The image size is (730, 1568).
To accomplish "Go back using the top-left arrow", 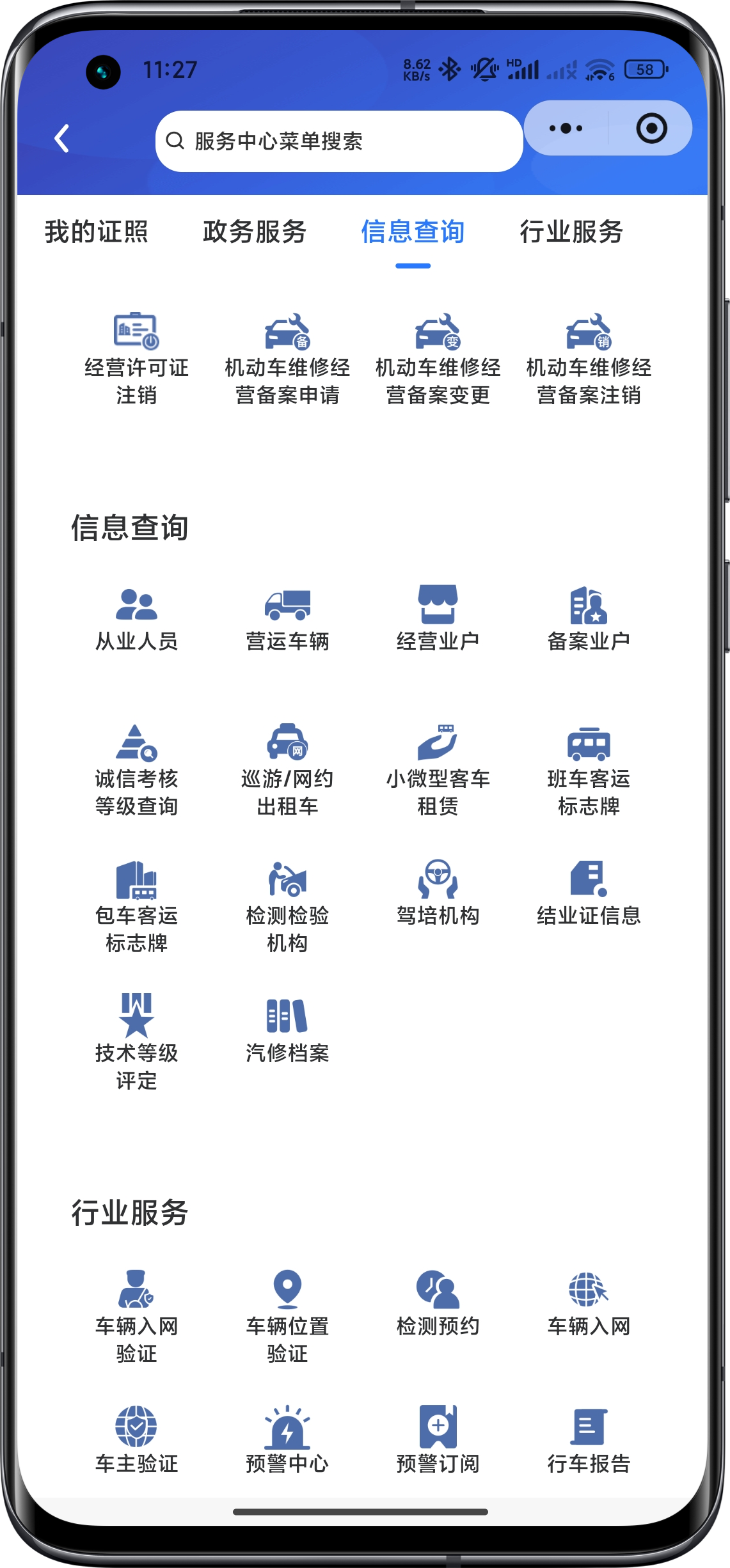I will [x=62, y=139].
